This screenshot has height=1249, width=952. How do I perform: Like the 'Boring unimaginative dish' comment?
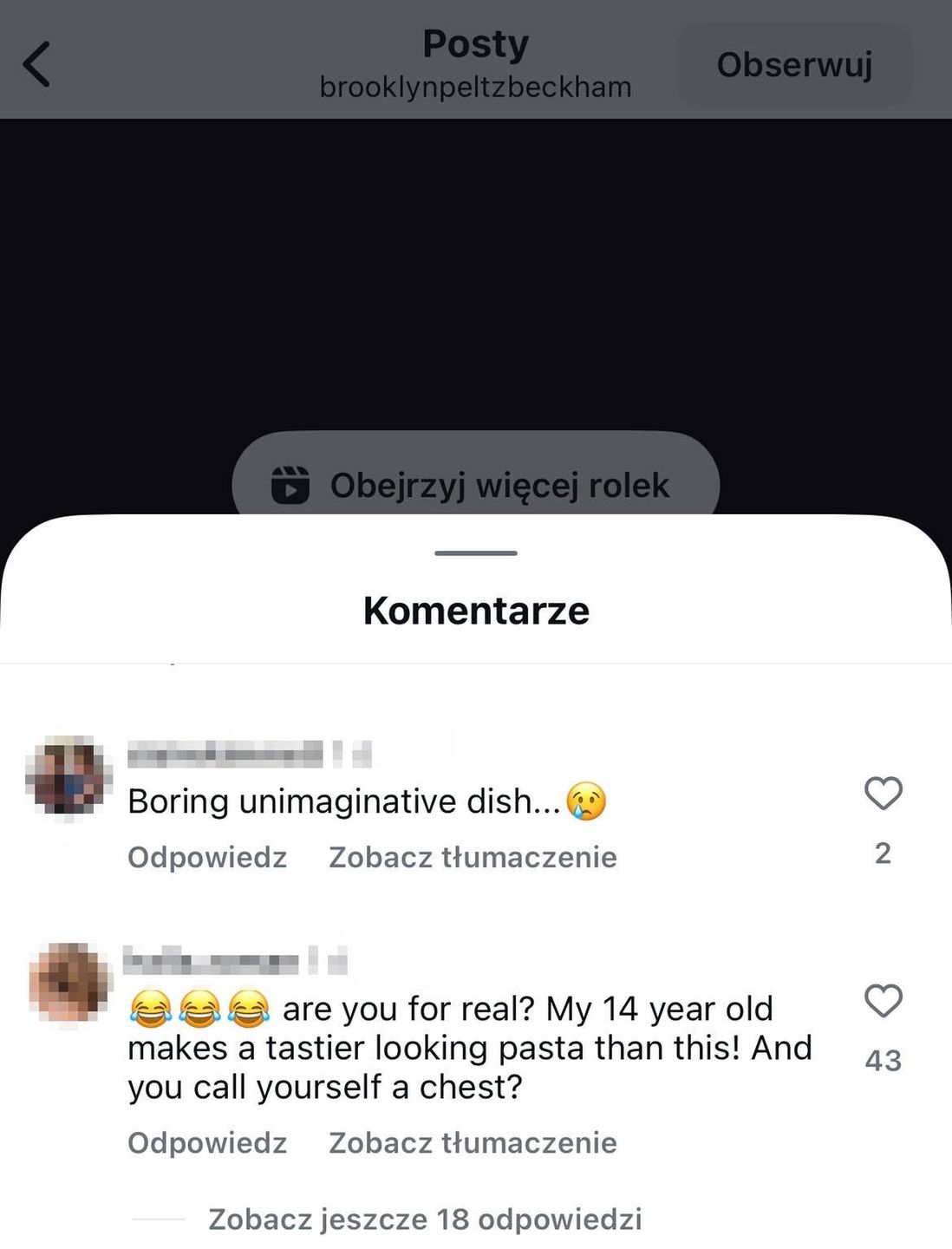(x=883, y=794)
